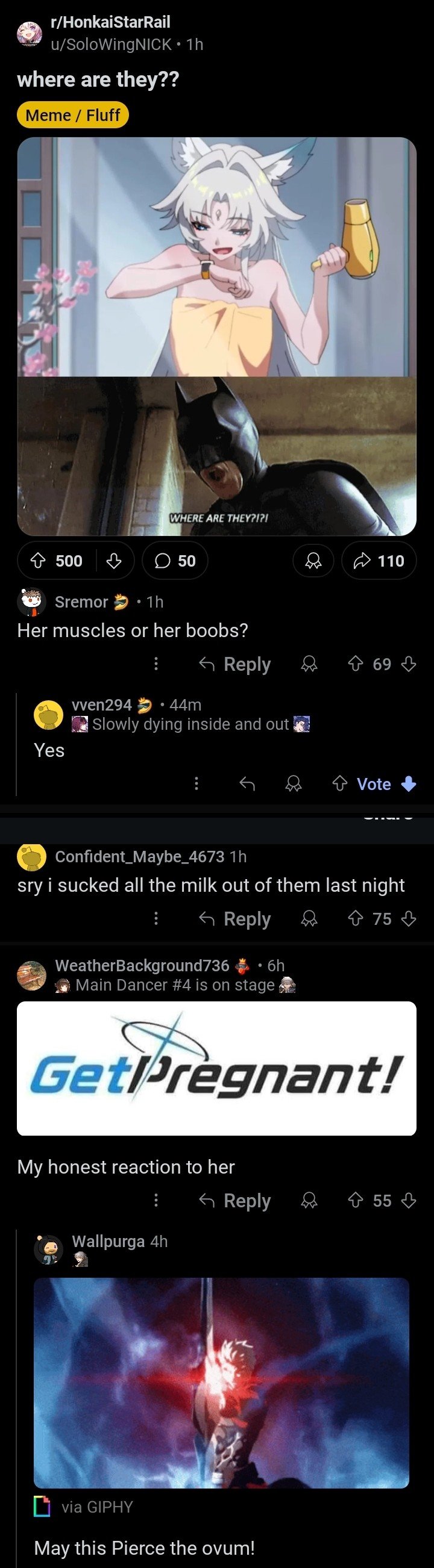Open the r/HonkaiStarRail subreddit
This screenshot has height=1568, width=434.
tap(110, 22)
